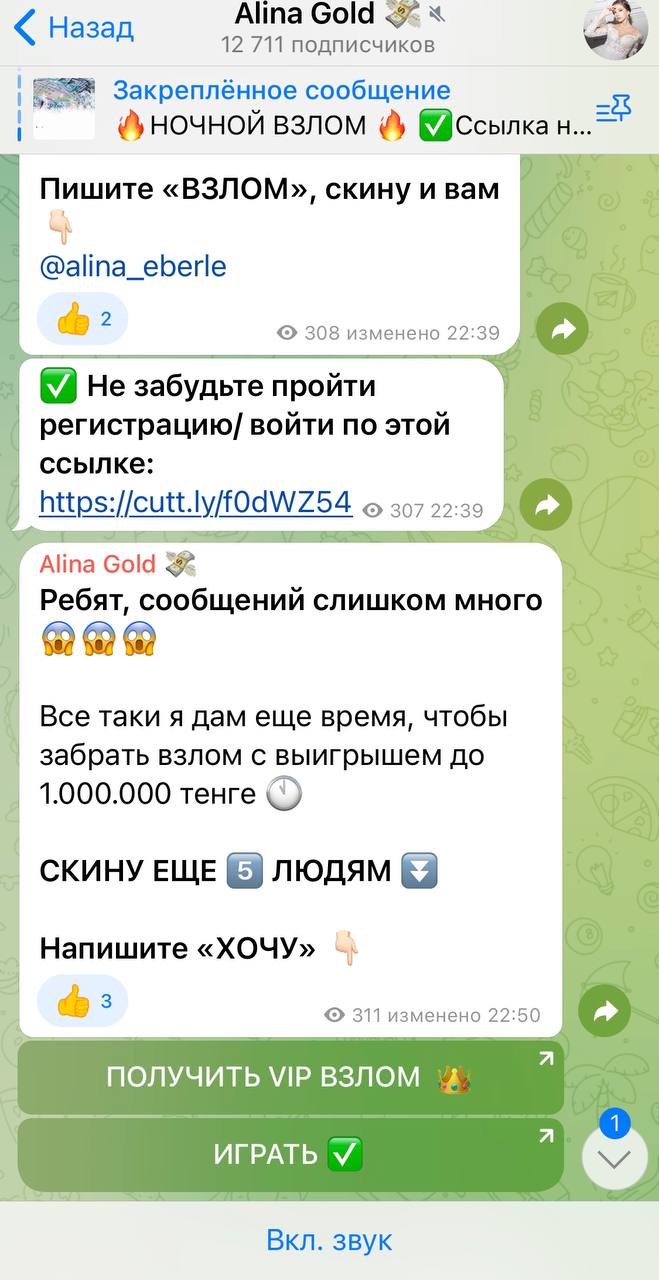Open the cutt.ly/f0dWZ54 link

tap(195, 502)
